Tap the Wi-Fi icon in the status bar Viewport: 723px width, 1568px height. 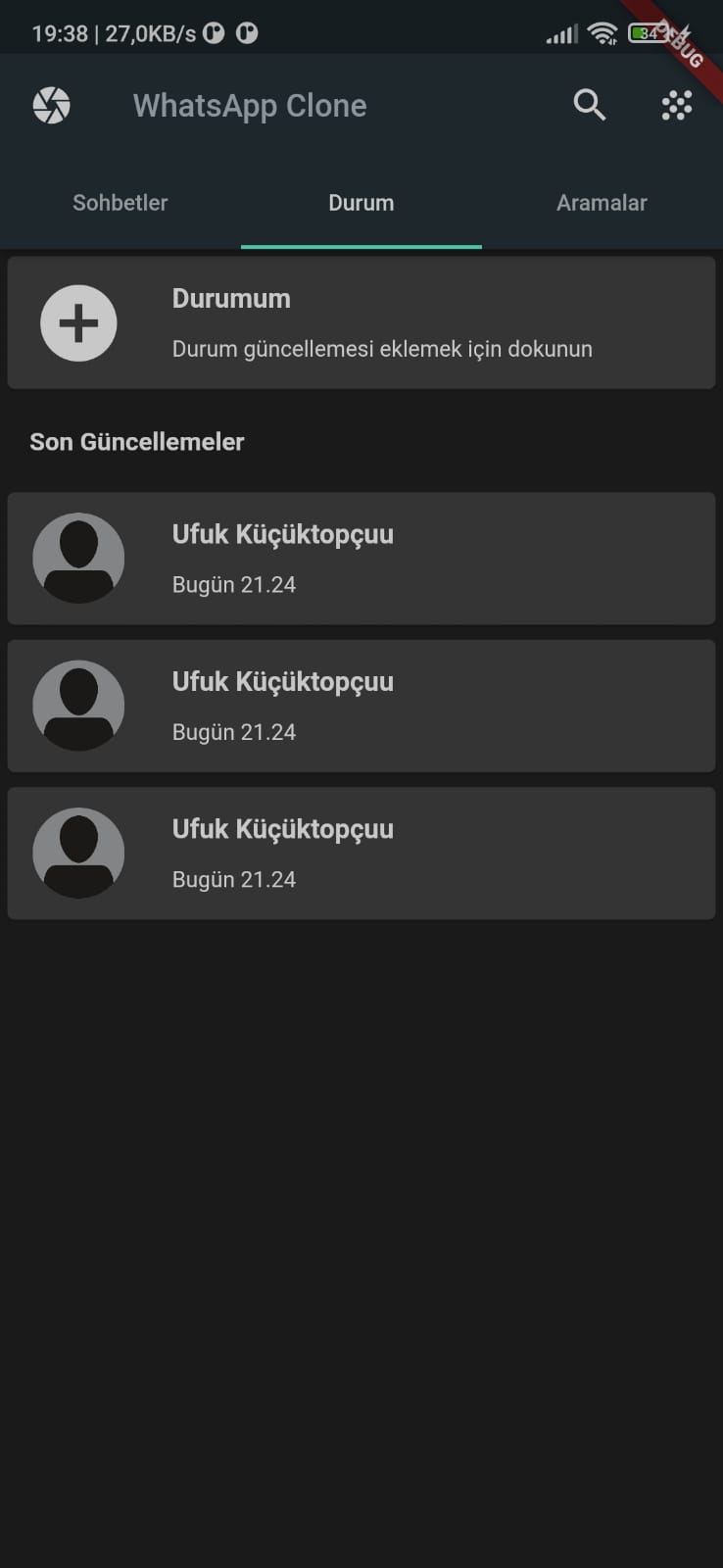(x=603, y=30)
